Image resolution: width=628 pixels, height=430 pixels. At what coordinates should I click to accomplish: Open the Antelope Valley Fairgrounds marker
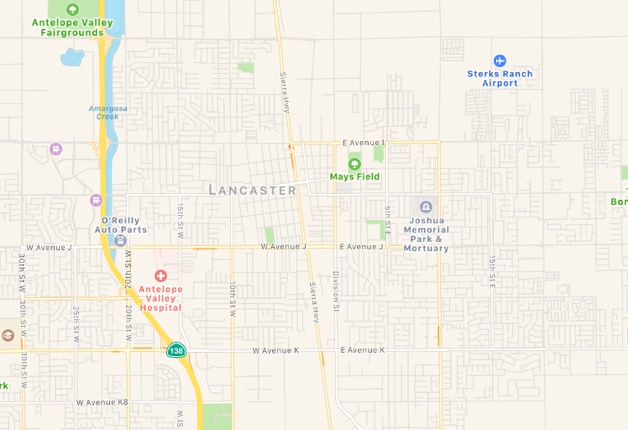tap(71, 10)
